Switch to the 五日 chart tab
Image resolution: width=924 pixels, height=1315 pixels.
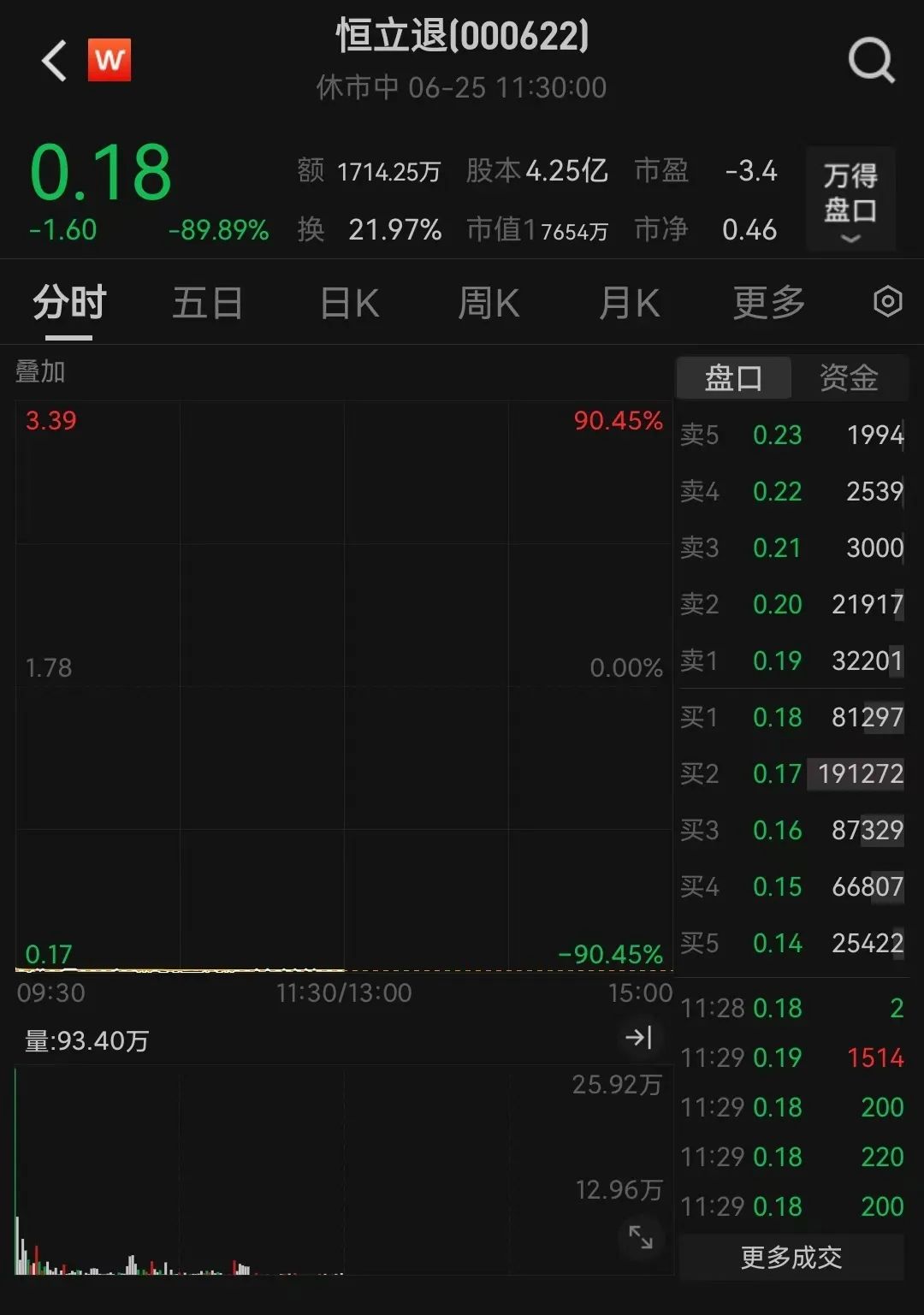pyautogui.click(x=207, y=303)
